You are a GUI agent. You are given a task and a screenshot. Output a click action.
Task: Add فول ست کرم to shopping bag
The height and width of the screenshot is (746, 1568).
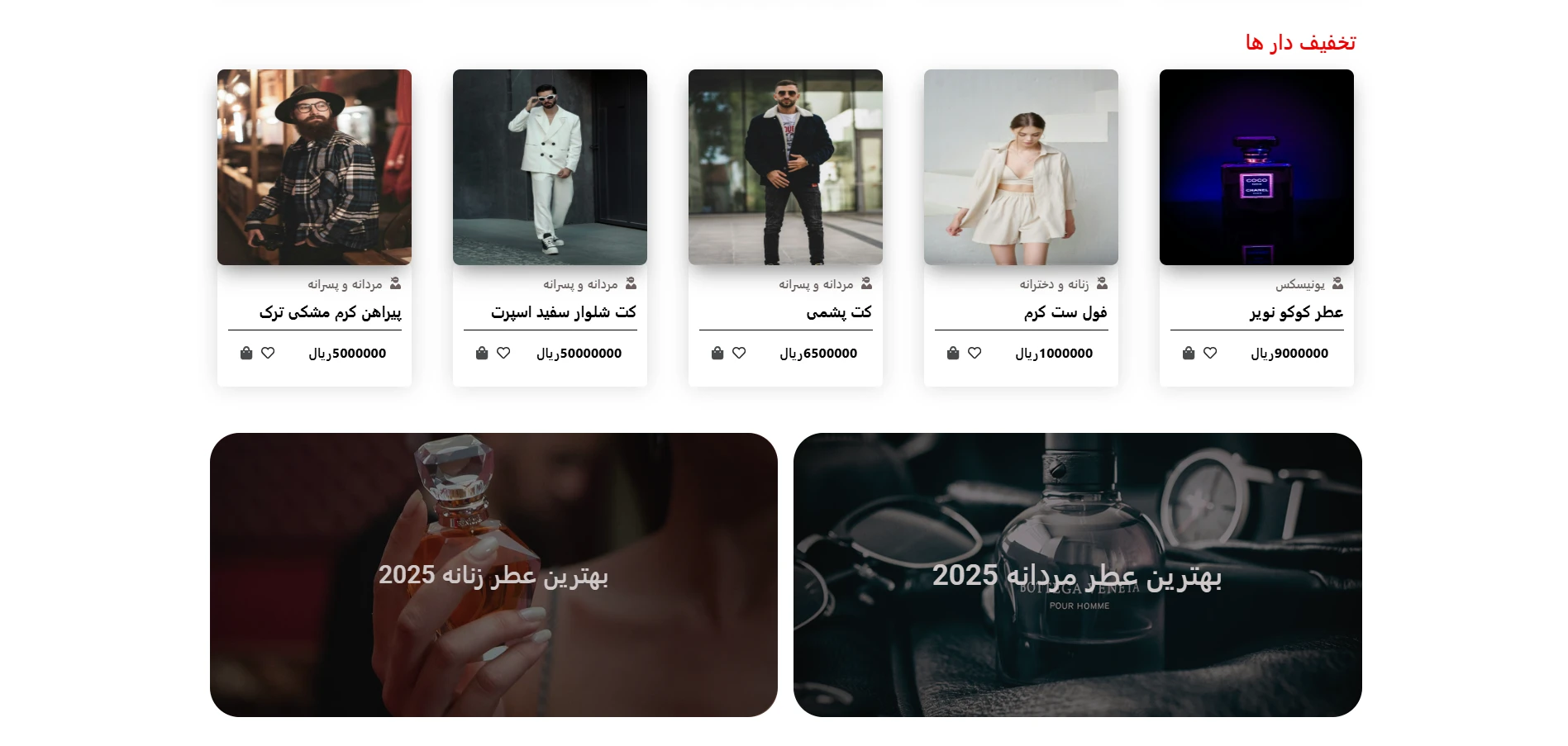pos(953,353)
